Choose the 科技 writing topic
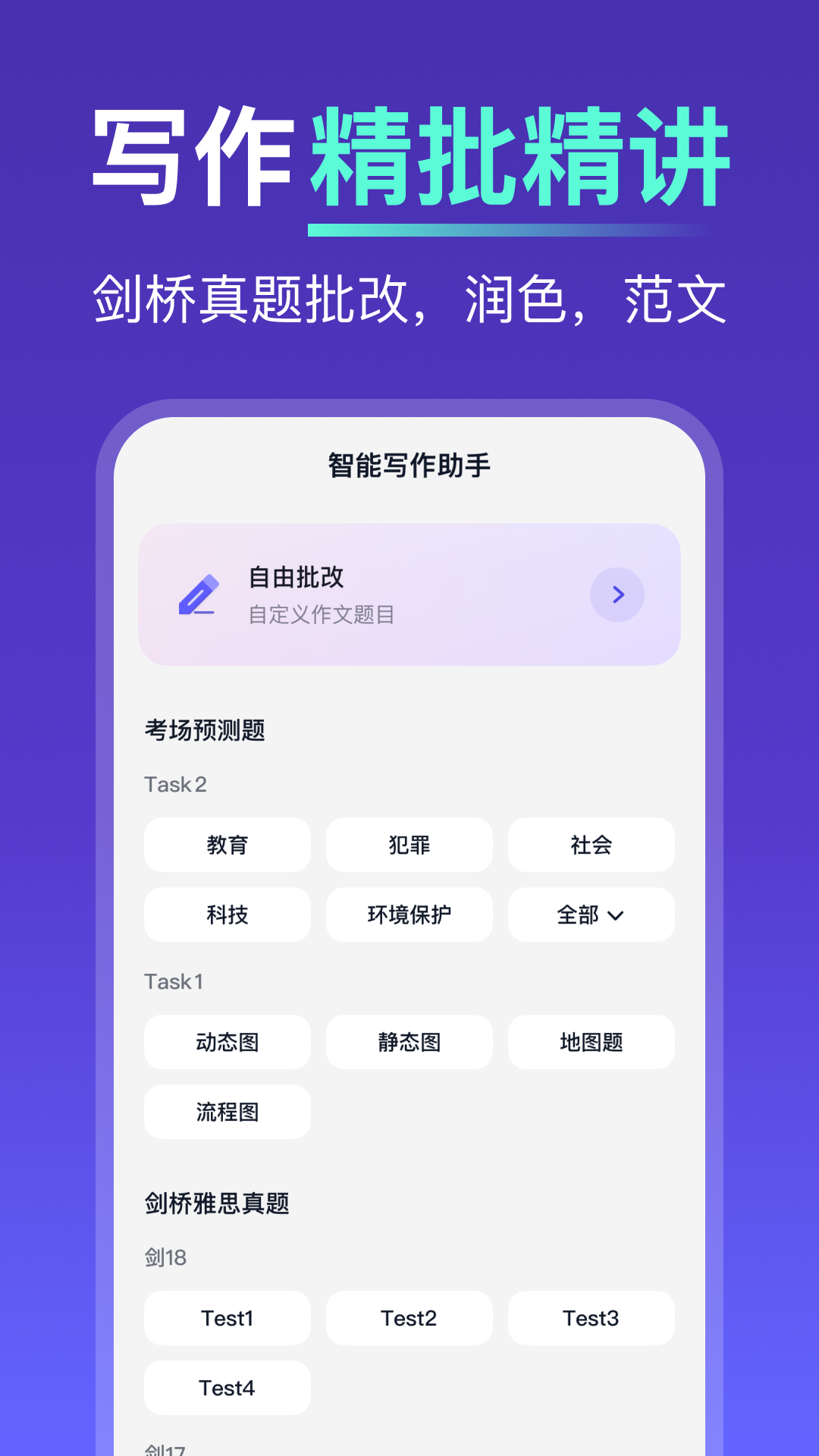819x1456 pixels. click(x=227, y=915)
